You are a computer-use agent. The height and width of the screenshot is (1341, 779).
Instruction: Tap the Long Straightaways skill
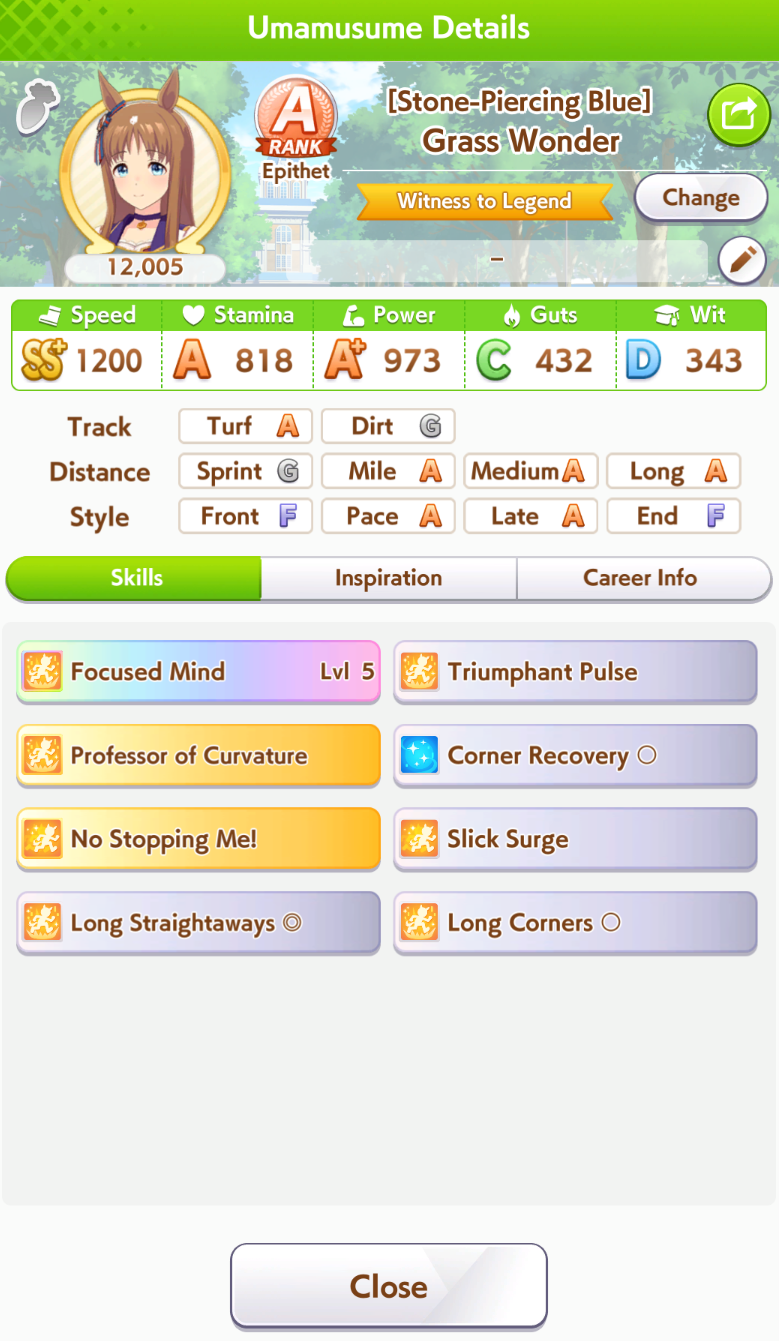(x=198, y=923)
